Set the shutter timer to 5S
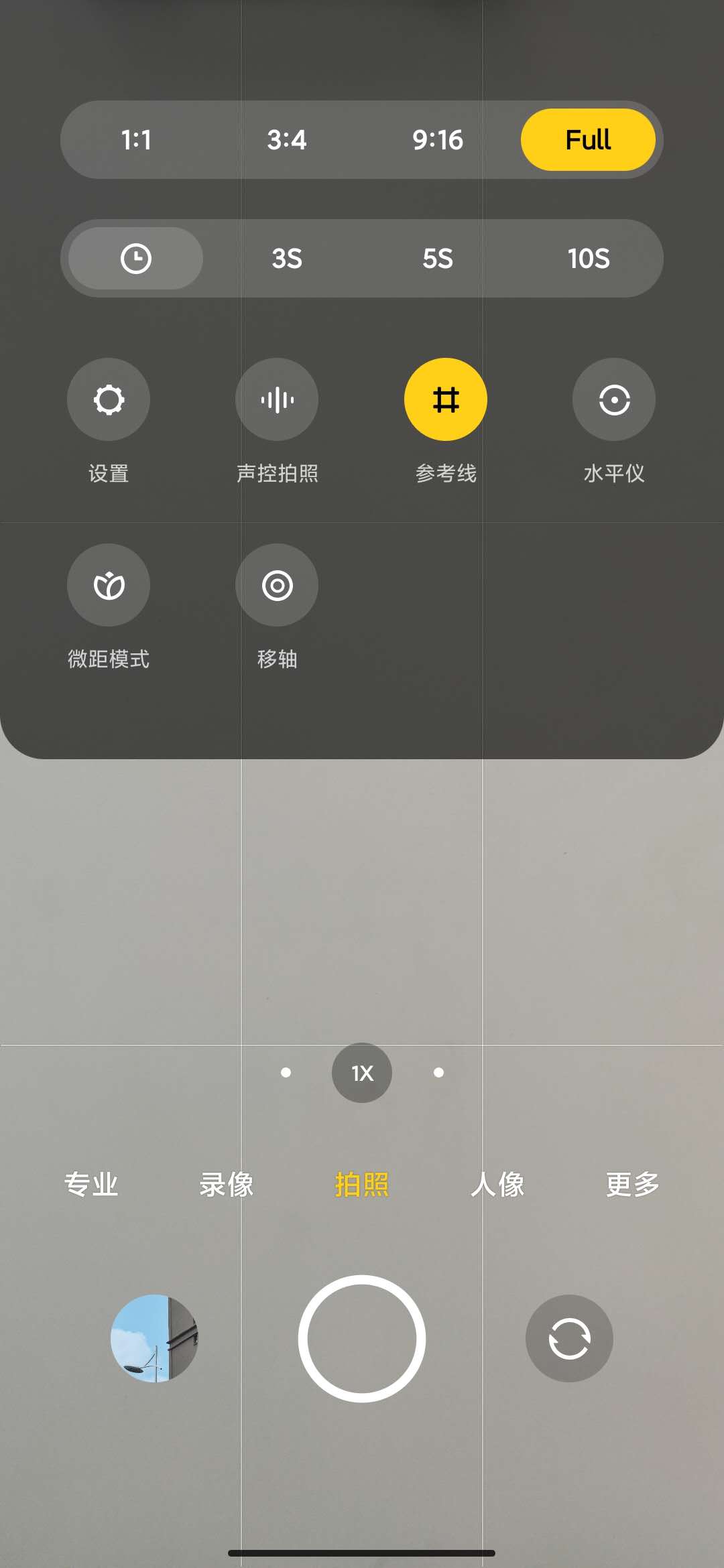 tap(439, 258)
